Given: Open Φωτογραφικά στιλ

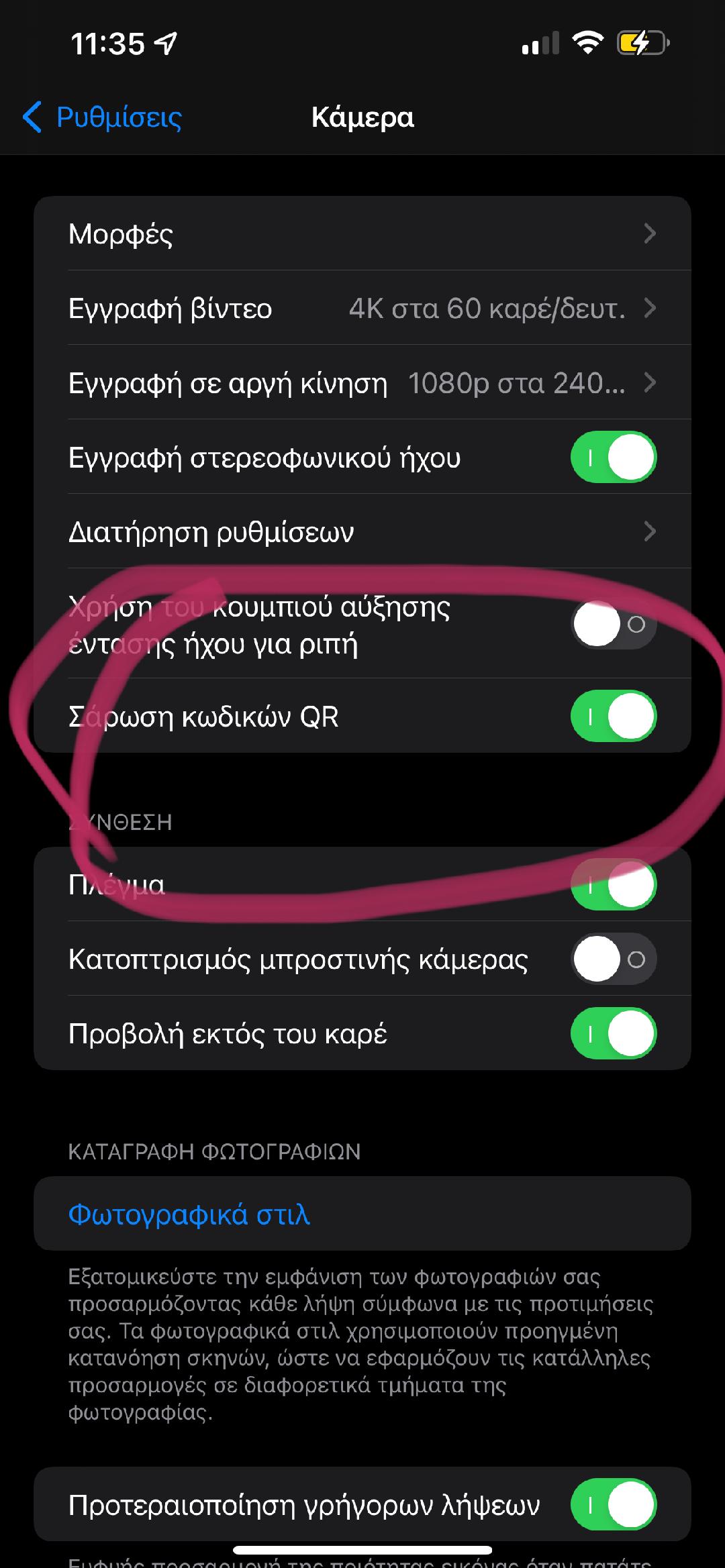Looking at the screenshot, I should coord(189,1214).
